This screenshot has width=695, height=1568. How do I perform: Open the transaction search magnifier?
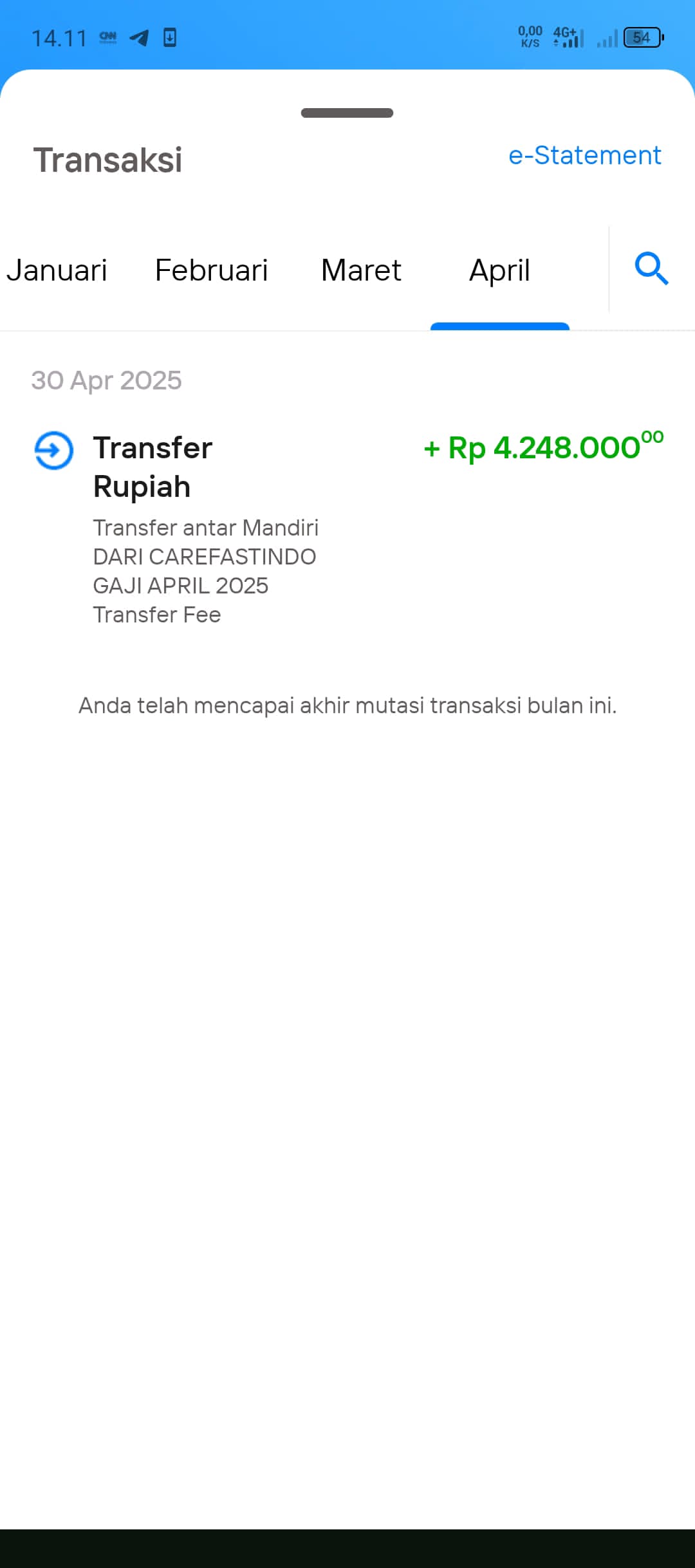pyautogui.click(x=651, y=269)
